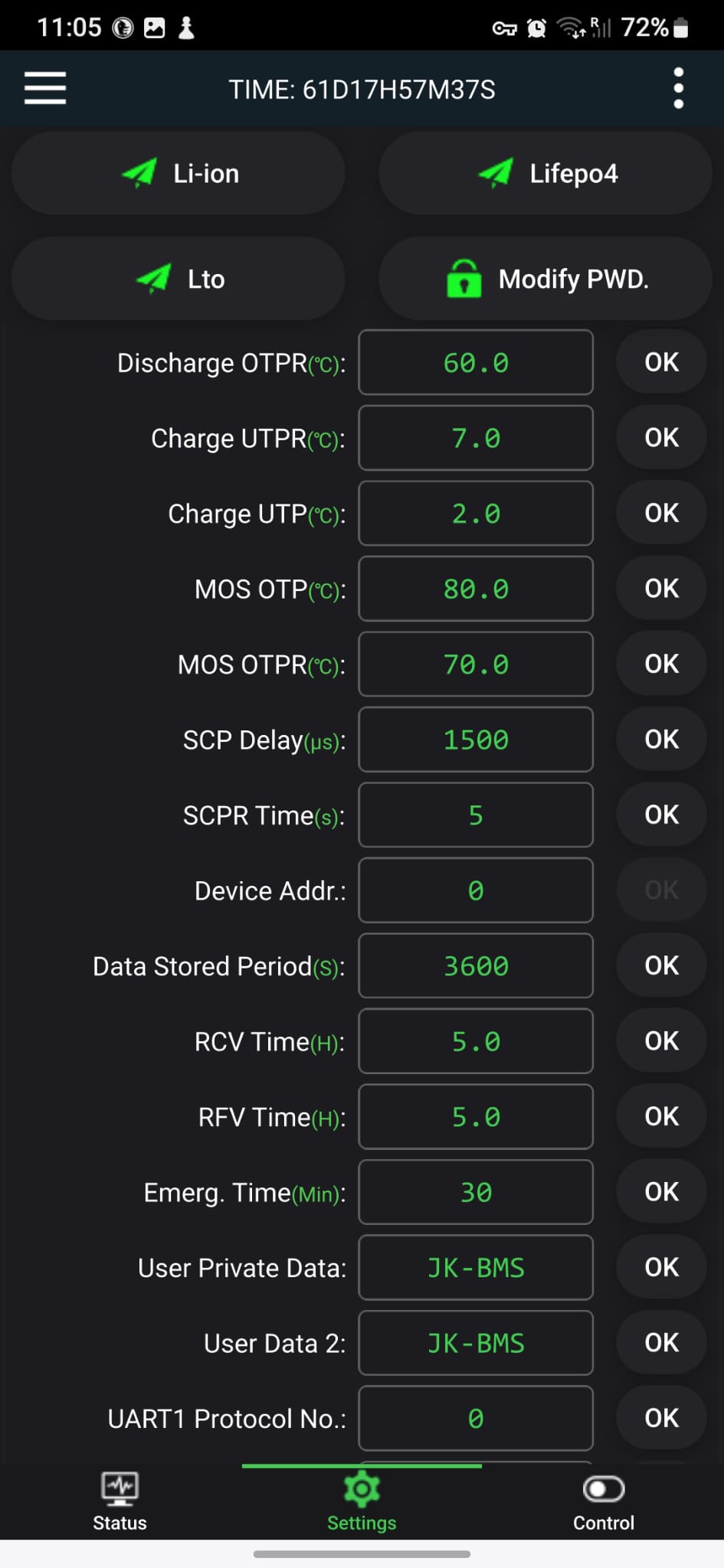Viewport: 724px width, 1568px height.
Task: Edit the Emerg. Time value field
Action: 475,1193
